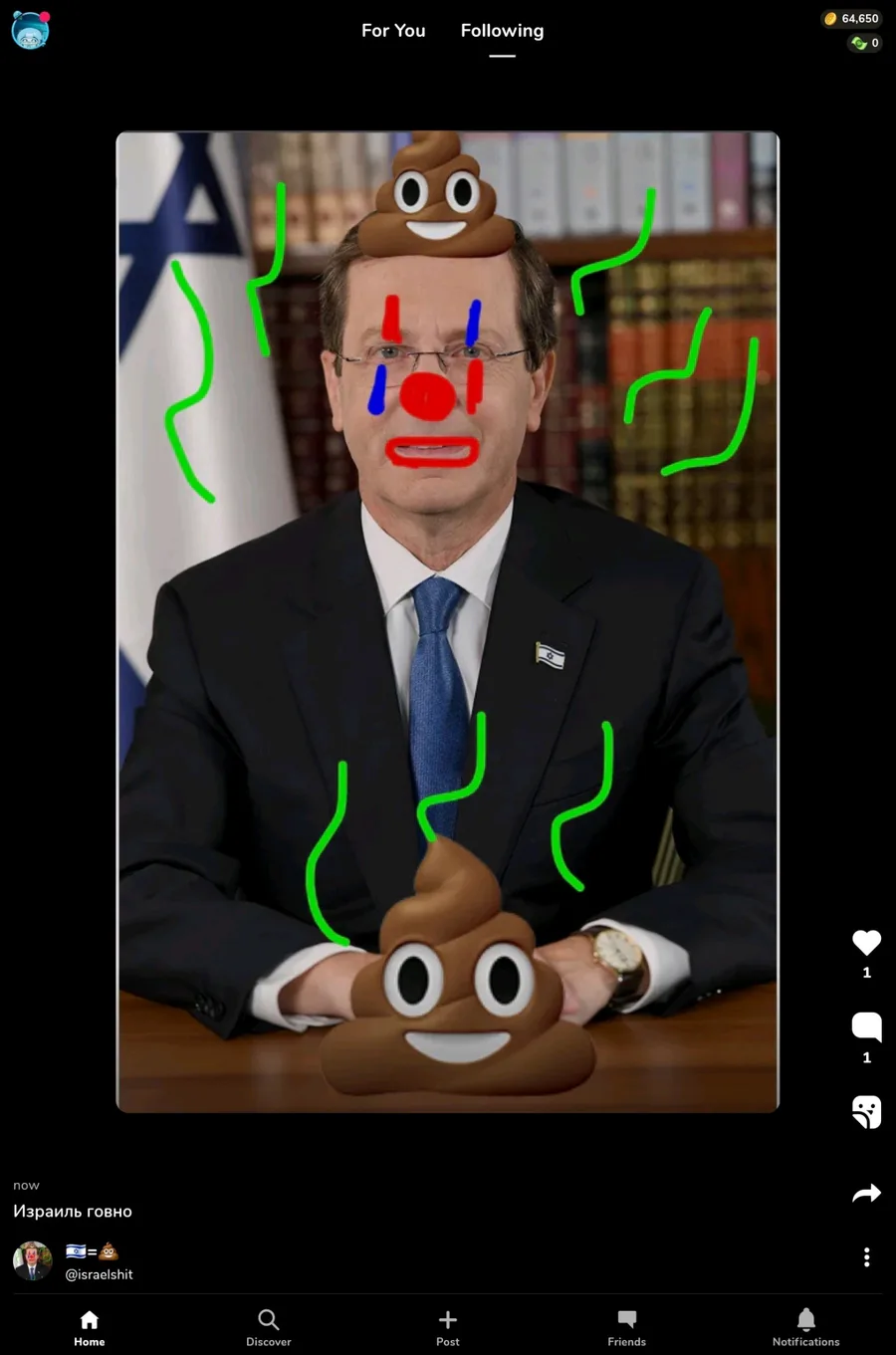Open the cash balance showing 0
The width and height of the screenshot is (896, 1355).
point(864,43)
